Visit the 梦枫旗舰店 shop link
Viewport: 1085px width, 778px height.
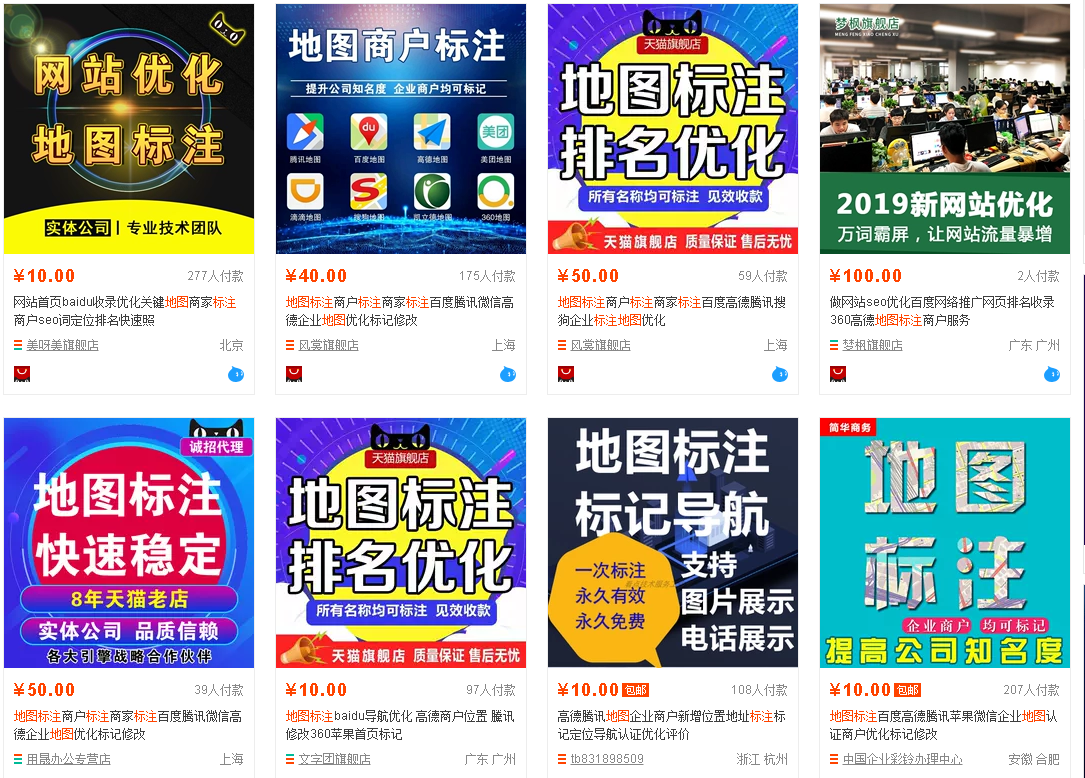tap(872, 345)
